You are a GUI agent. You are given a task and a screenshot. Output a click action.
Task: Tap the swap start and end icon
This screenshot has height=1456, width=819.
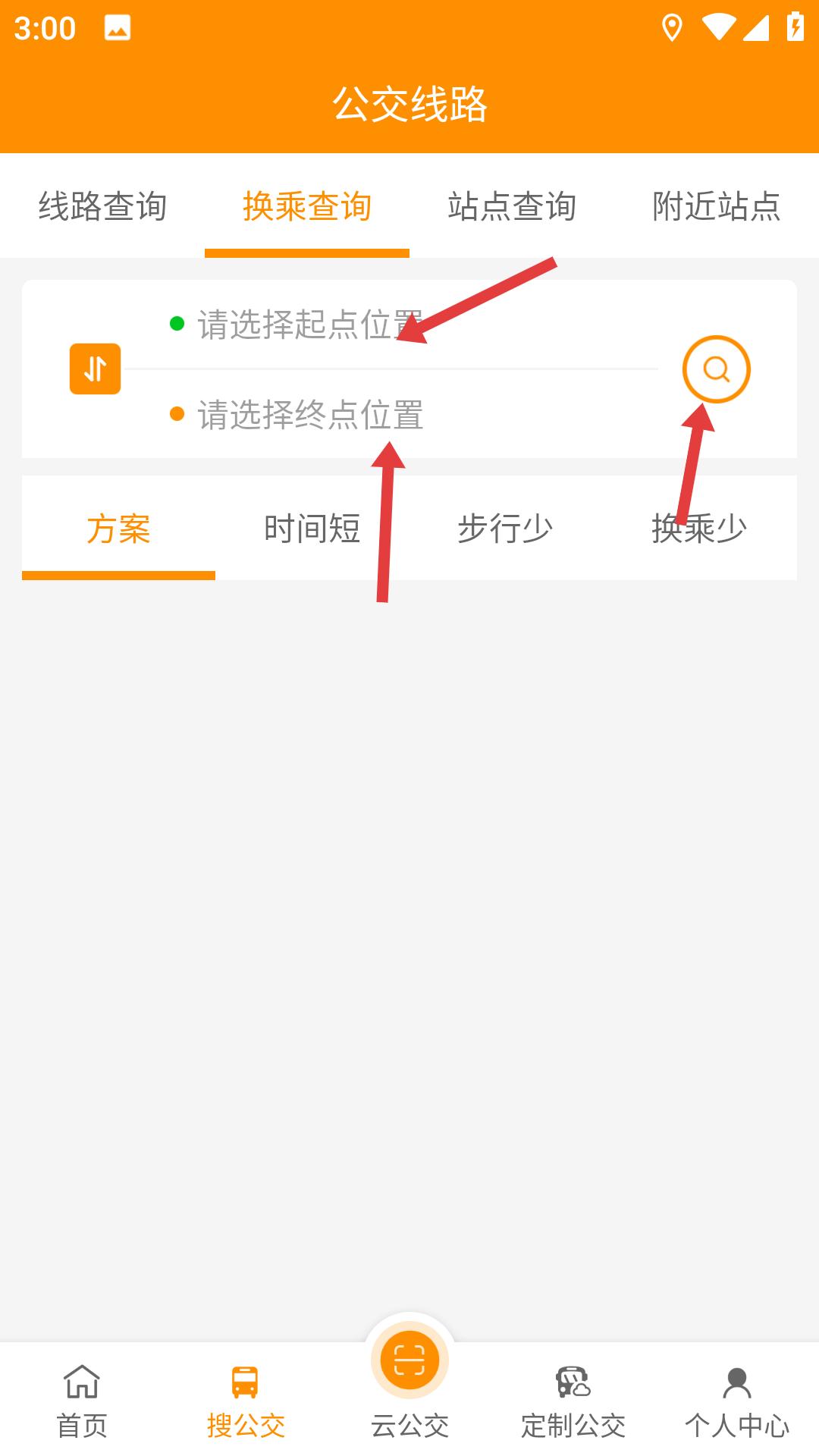94,369
